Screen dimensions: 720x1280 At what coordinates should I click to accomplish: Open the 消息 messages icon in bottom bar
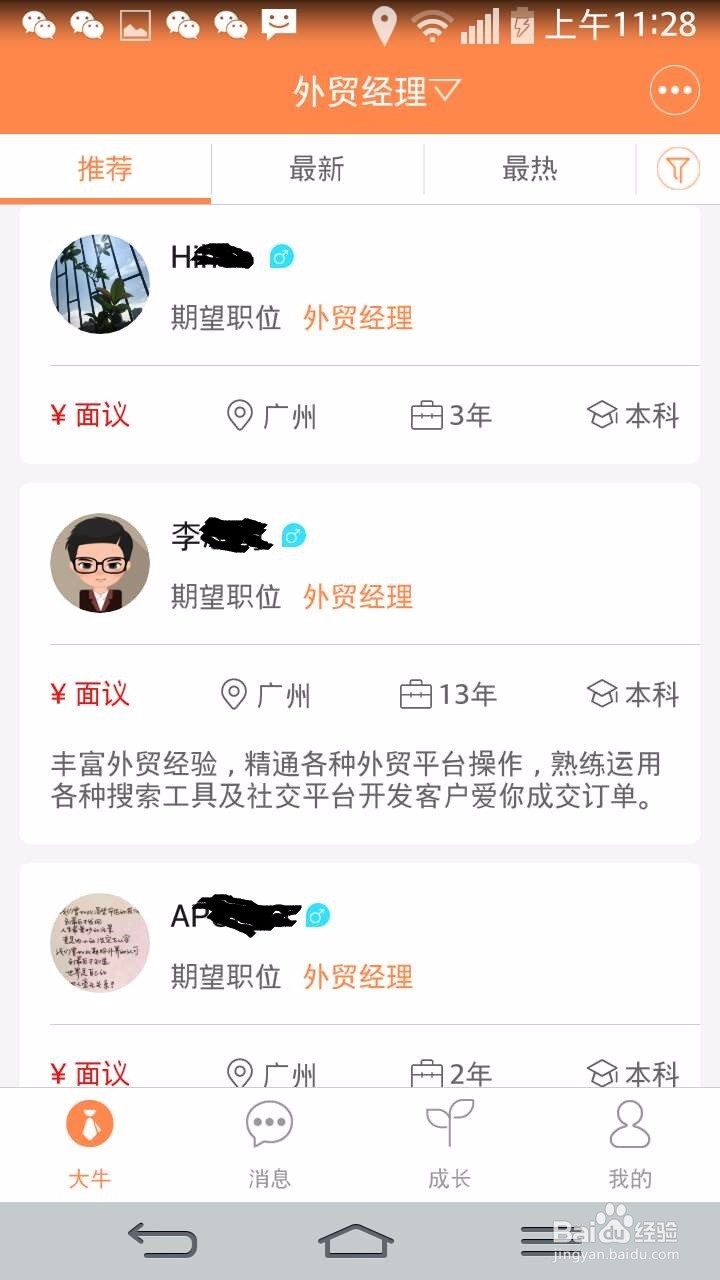pos(268,1125)
